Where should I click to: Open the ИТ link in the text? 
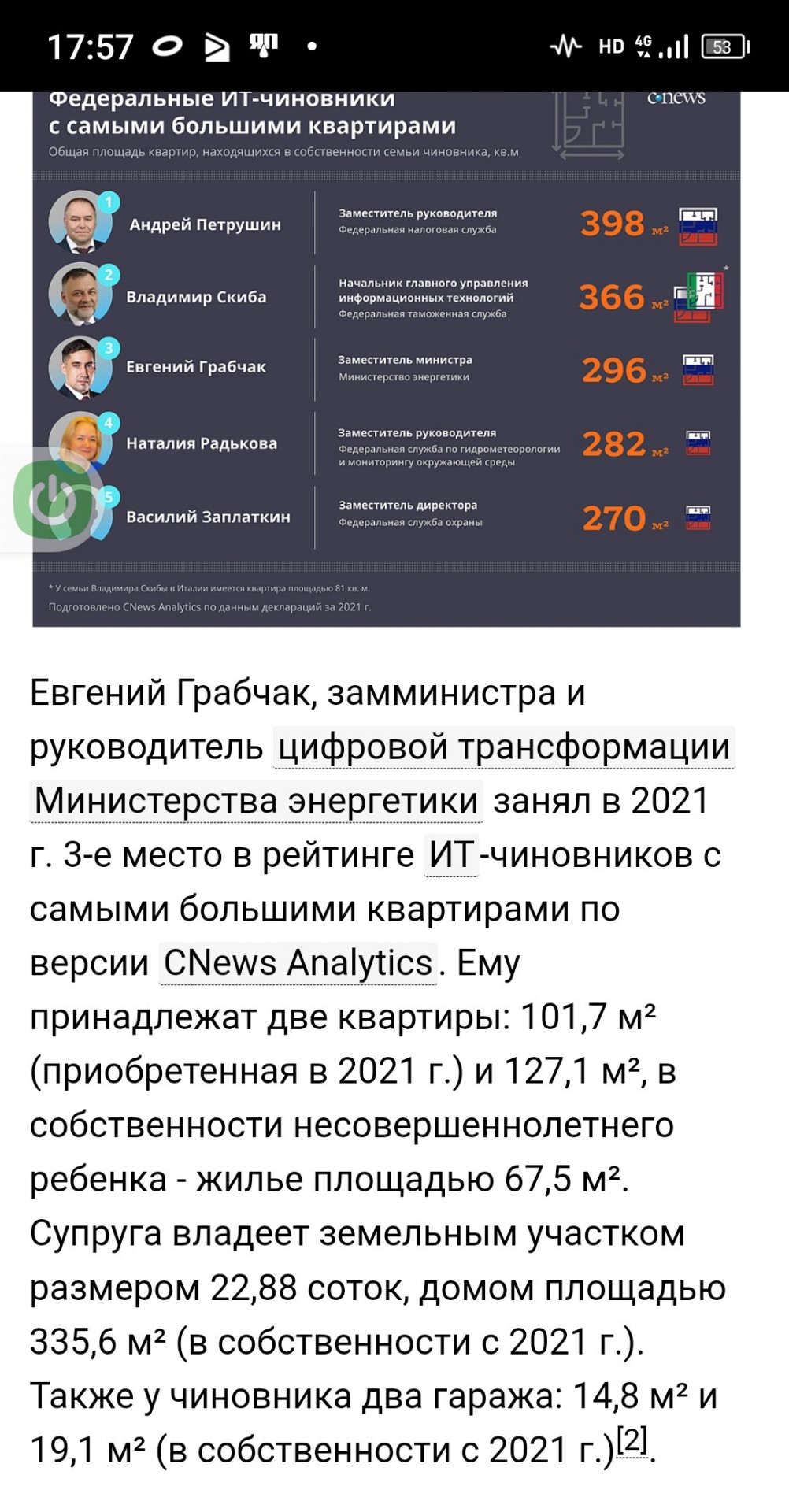(x=451, y=854)
